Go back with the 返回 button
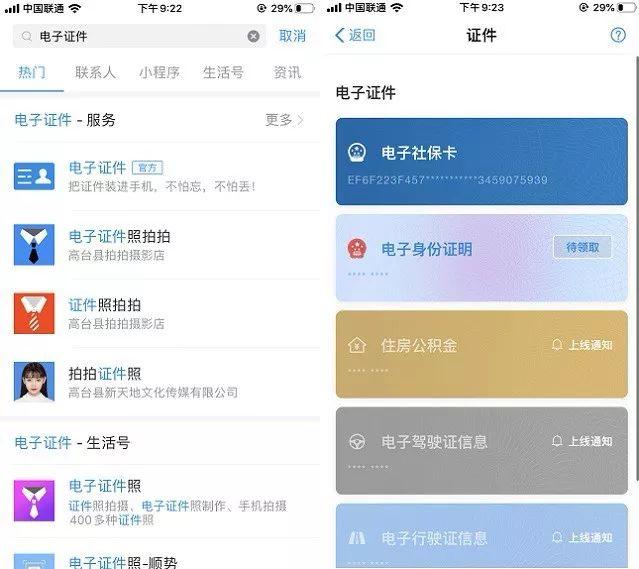Image resolution: width=639 pixels, height=569 pixels. coord(355,35)
